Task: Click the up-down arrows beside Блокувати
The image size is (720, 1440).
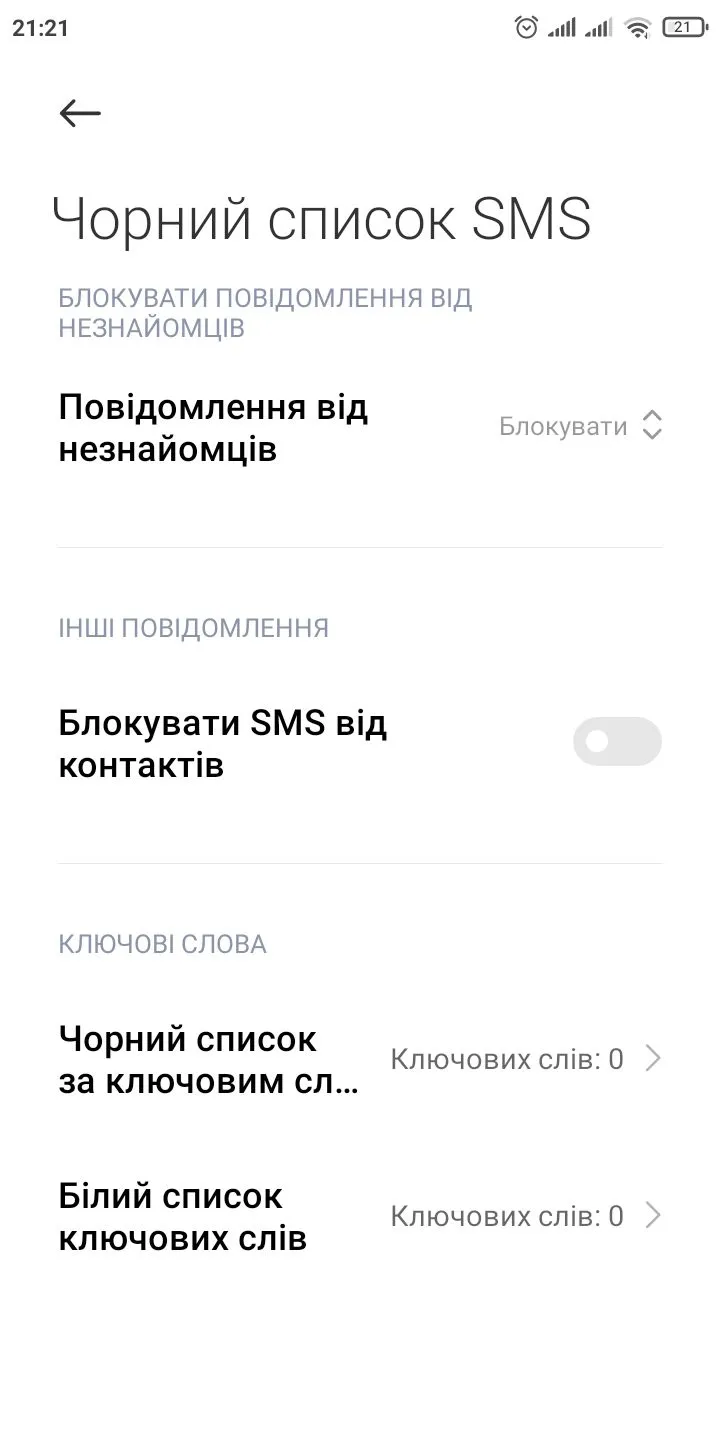Action: (x=651, y=426)
